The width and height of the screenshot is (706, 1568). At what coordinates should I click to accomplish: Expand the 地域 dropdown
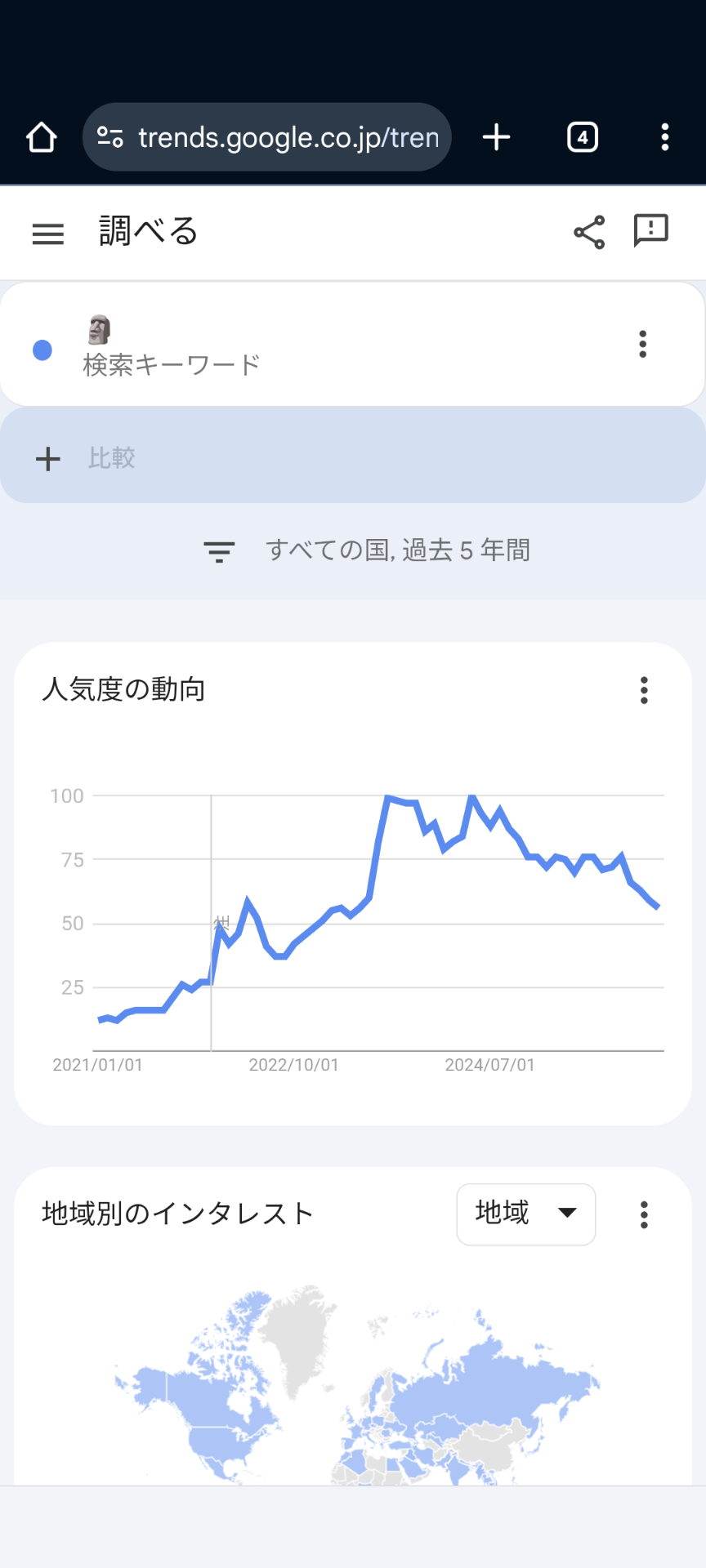pyautogui.click(x=525, y=1214)
